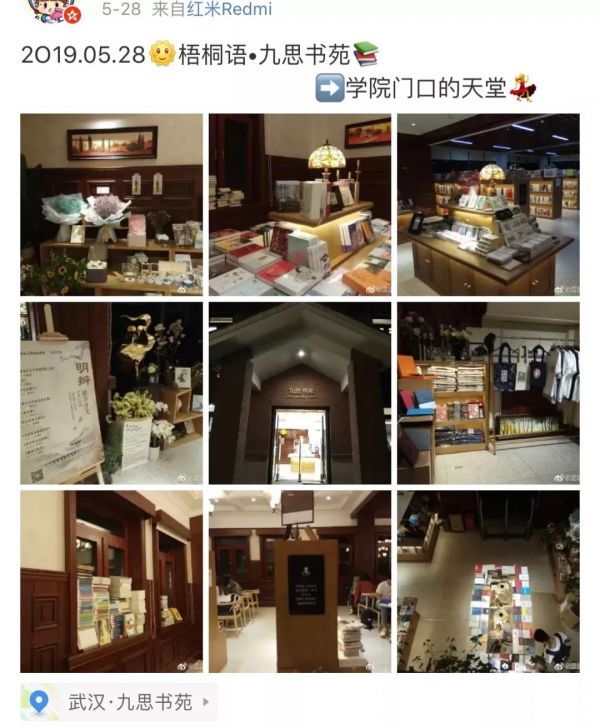
Task: Open the overhead book table photo
Action: pos(488,581)
